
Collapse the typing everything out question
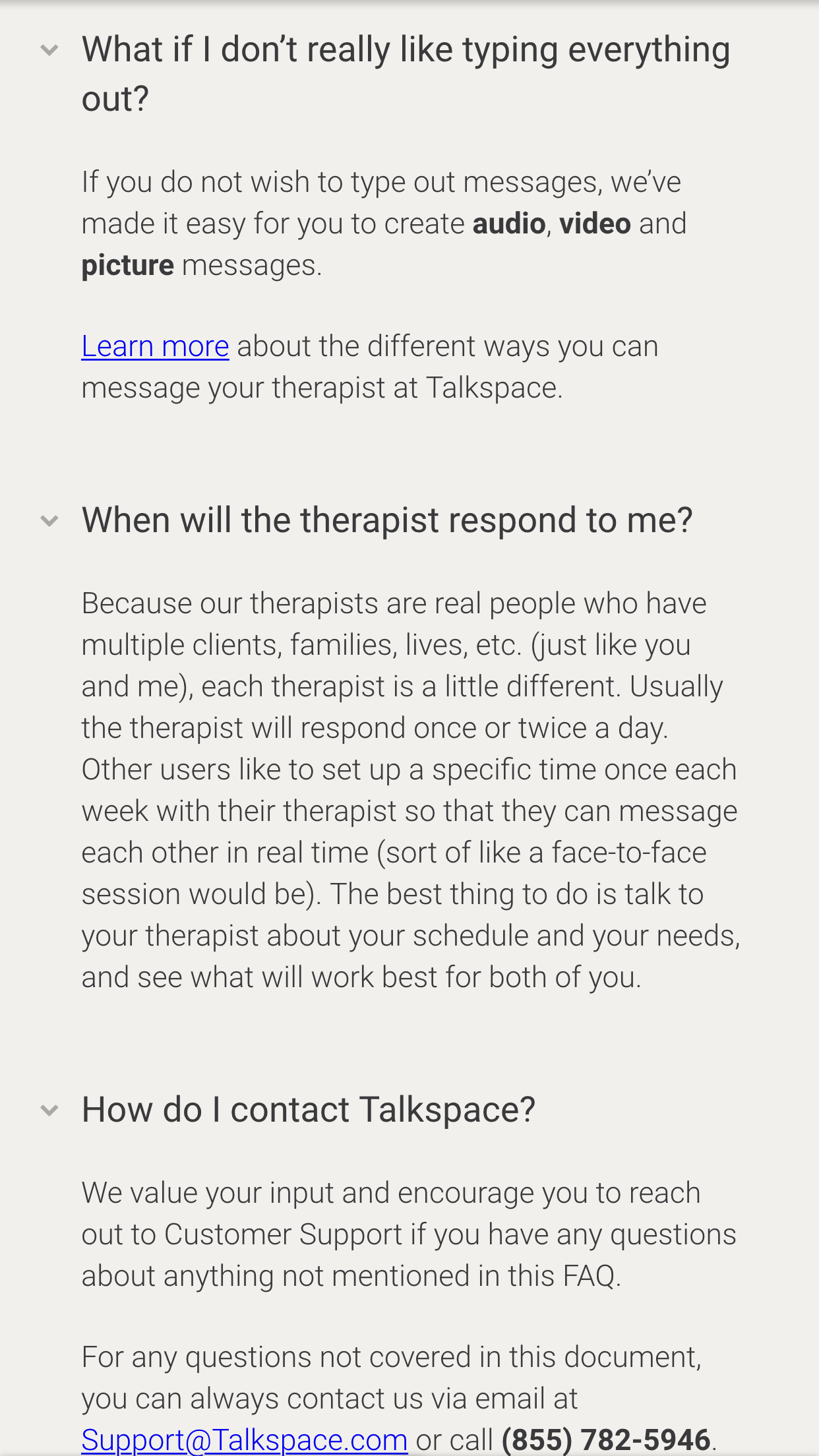[49, 50]
